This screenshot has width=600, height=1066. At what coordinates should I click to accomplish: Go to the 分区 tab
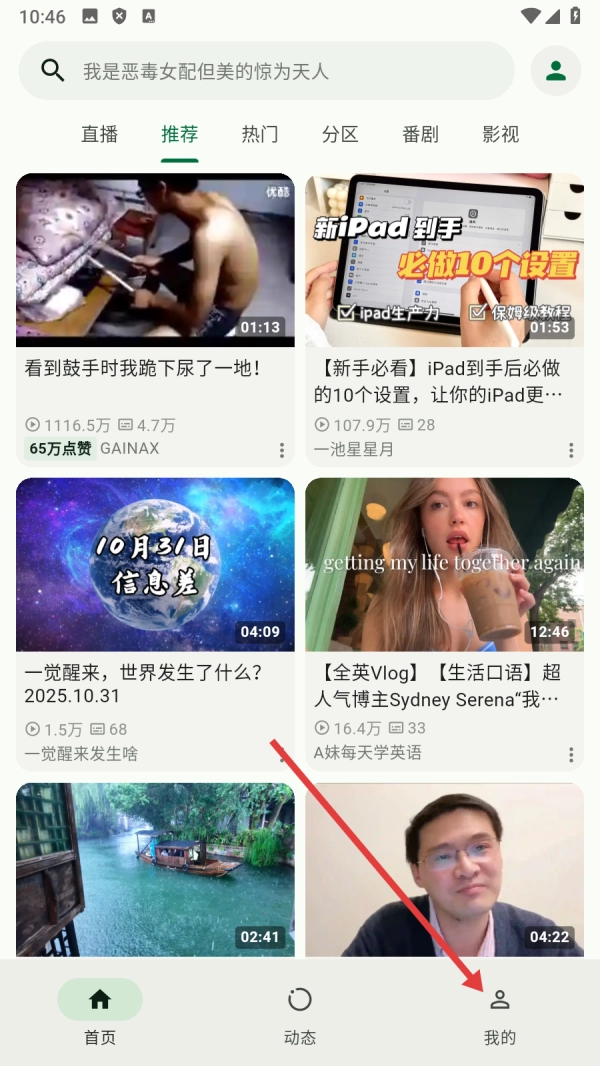coord(340,134)
